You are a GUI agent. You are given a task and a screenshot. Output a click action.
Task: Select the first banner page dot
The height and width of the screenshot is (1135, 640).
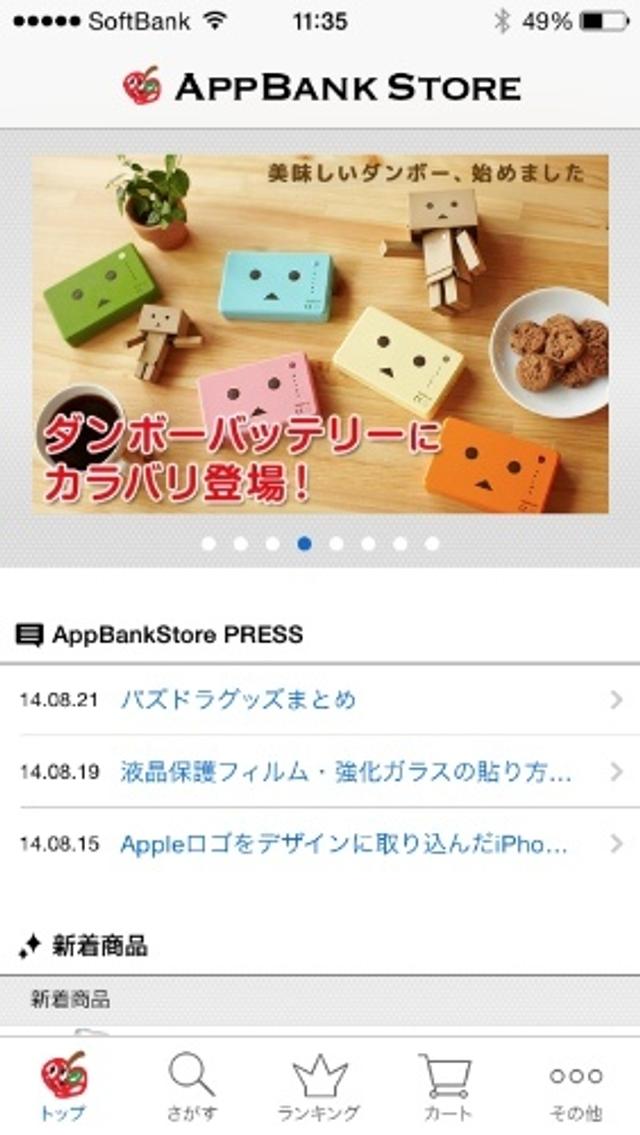click(208, 544)
